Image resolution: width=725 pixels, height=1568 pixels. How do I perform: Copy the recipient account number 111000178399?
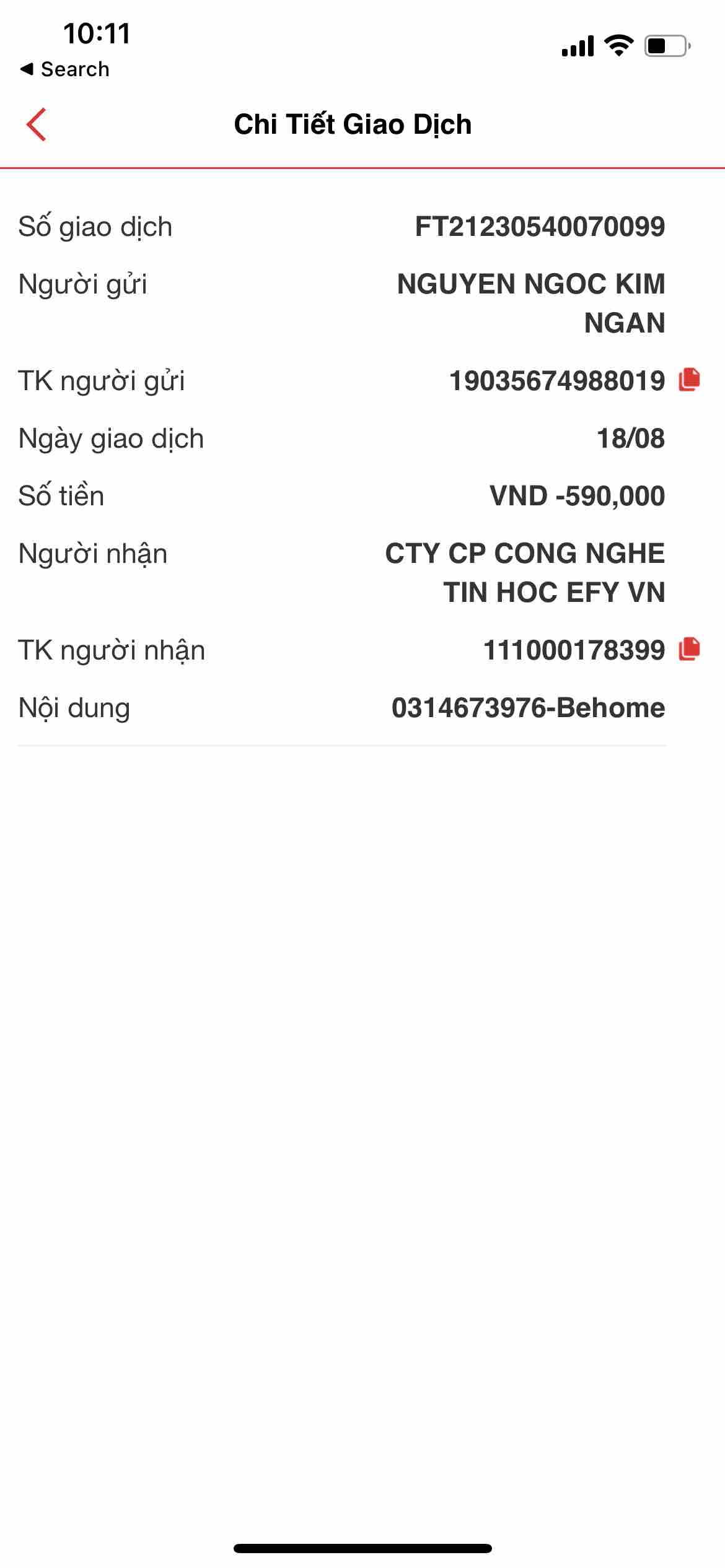689,649
